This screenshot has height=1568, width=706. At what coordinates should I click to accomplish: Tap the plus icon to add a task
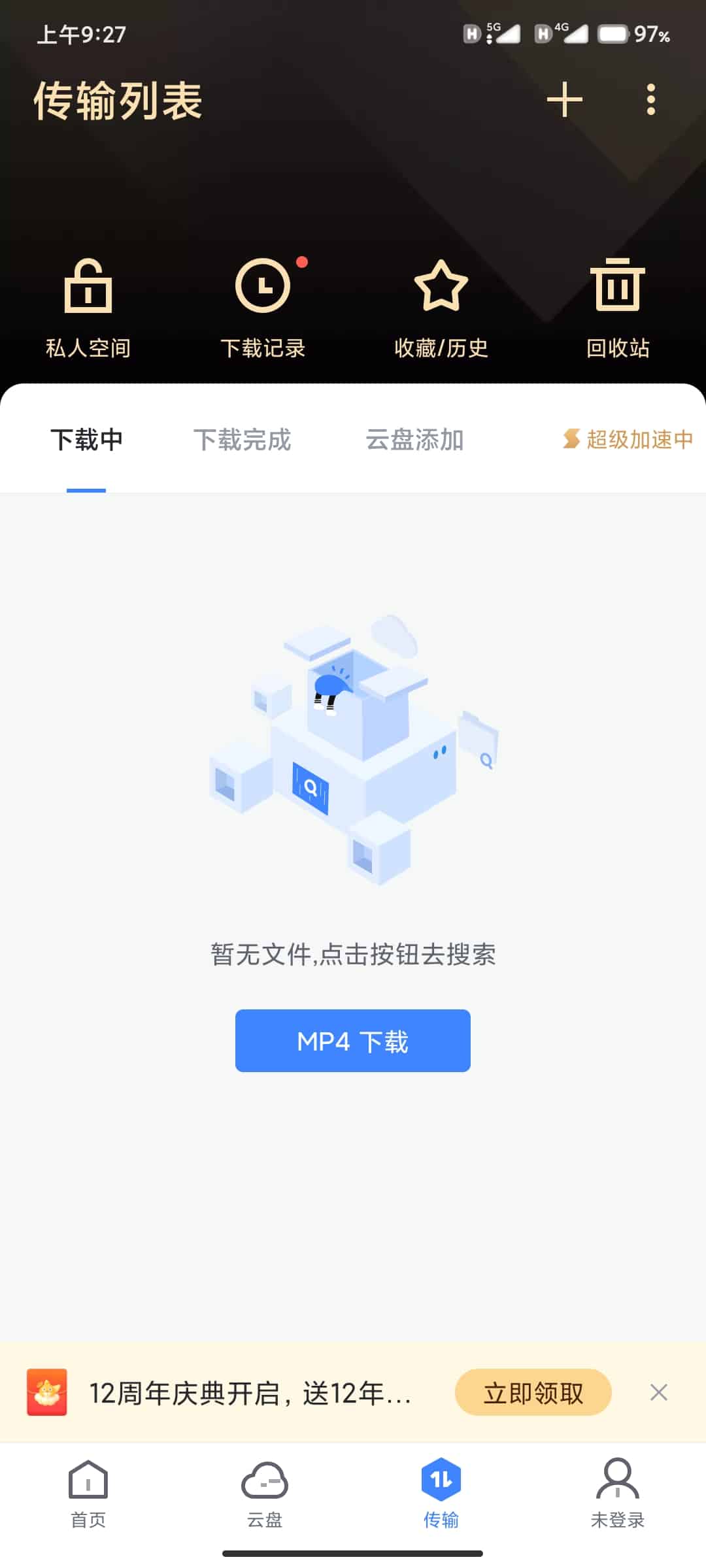point(564,99)
